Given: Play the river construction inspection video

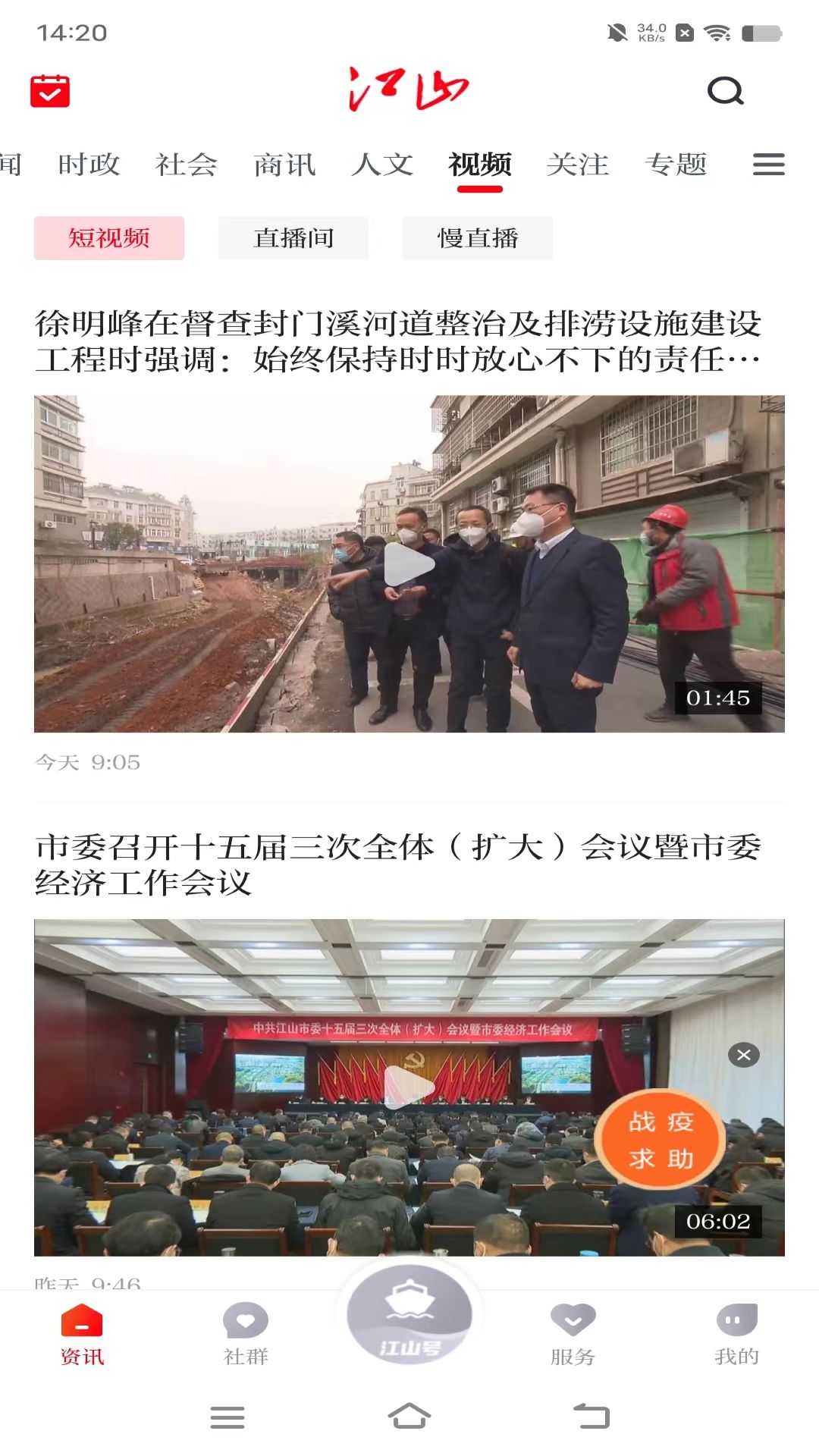Looking at the screenshot, I should tap(409, 563).
